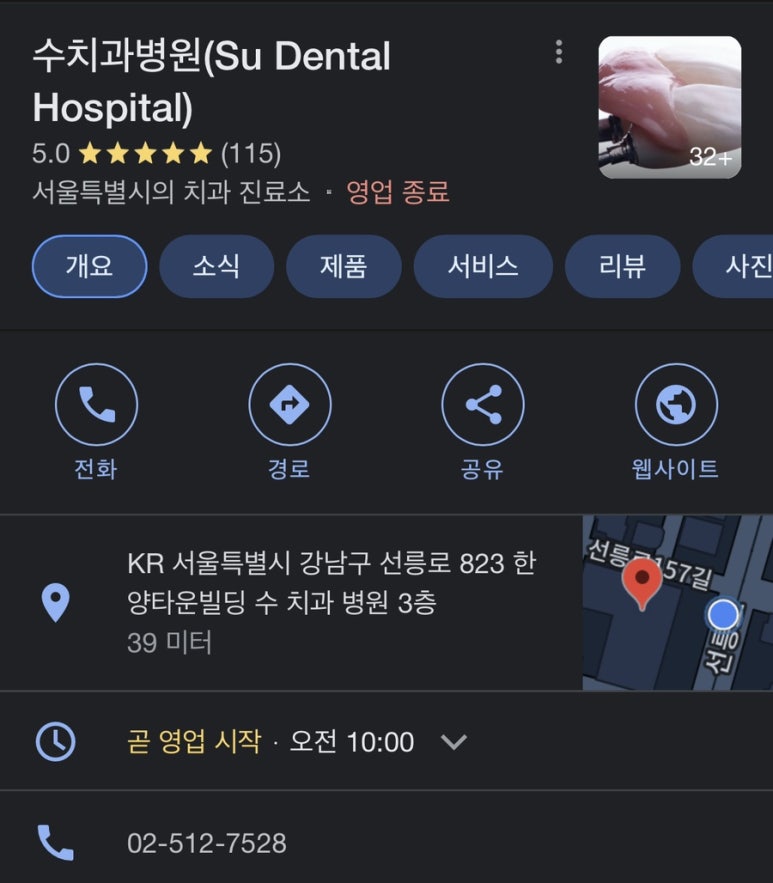Screen dimensions: 773x883
Task: Tap phone number 02-512-7528
Action: point(206,843)
